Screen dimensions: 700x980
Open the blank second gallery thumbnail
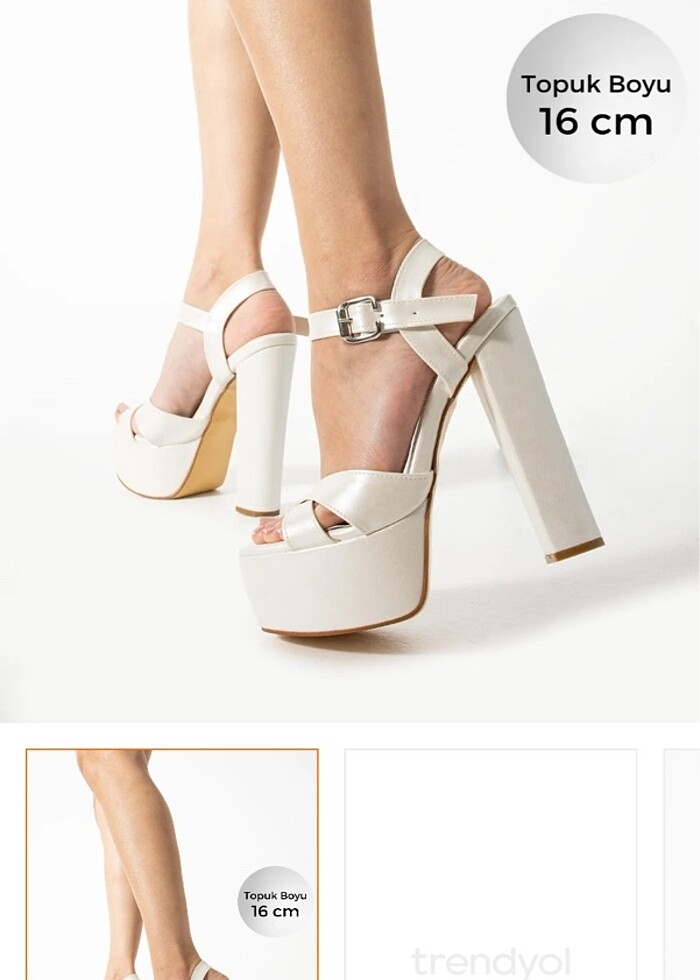tap(490, 864)
